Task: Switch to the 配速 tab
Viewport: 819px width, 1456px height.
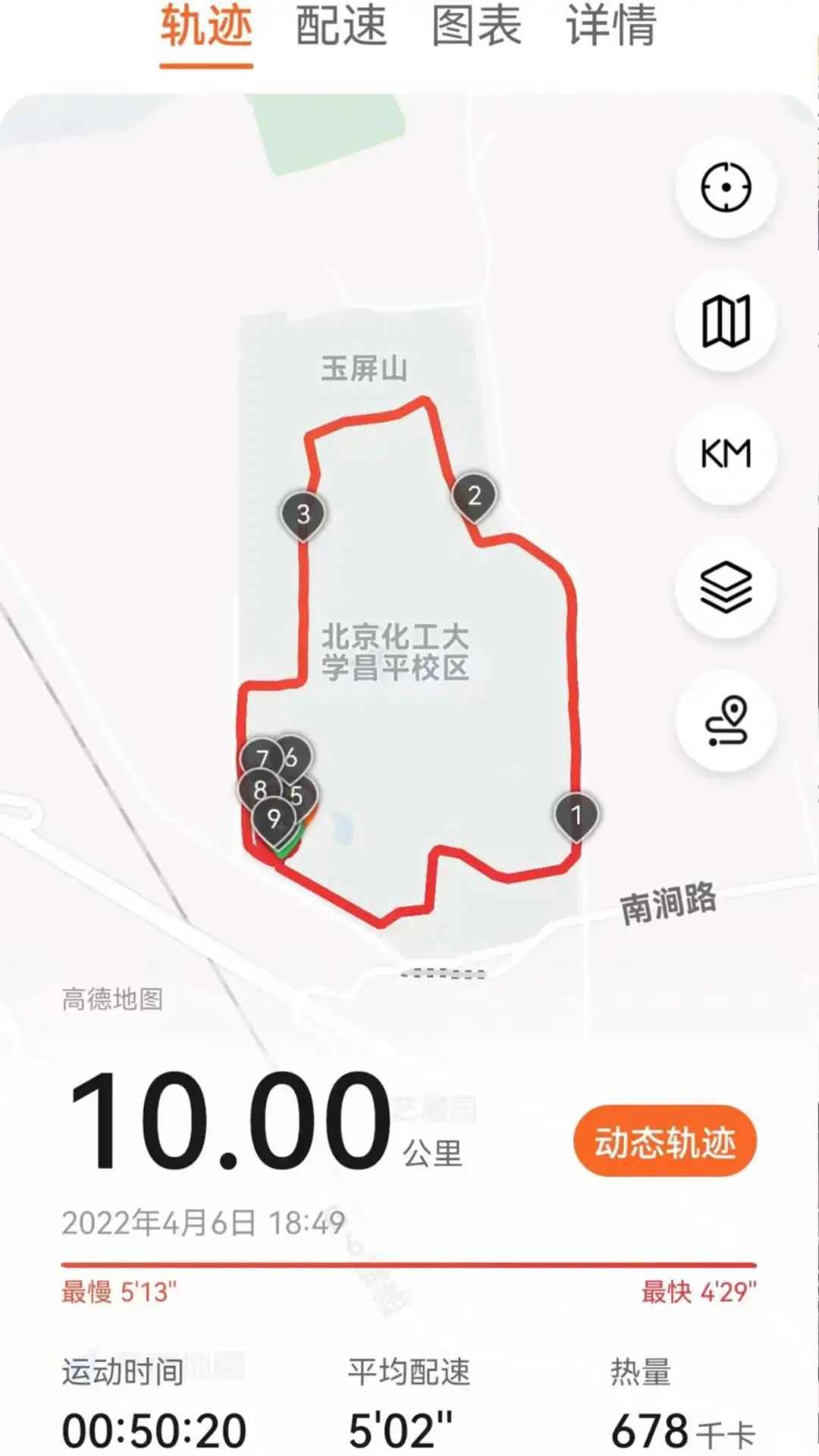Action: click(x=340, y=26)
